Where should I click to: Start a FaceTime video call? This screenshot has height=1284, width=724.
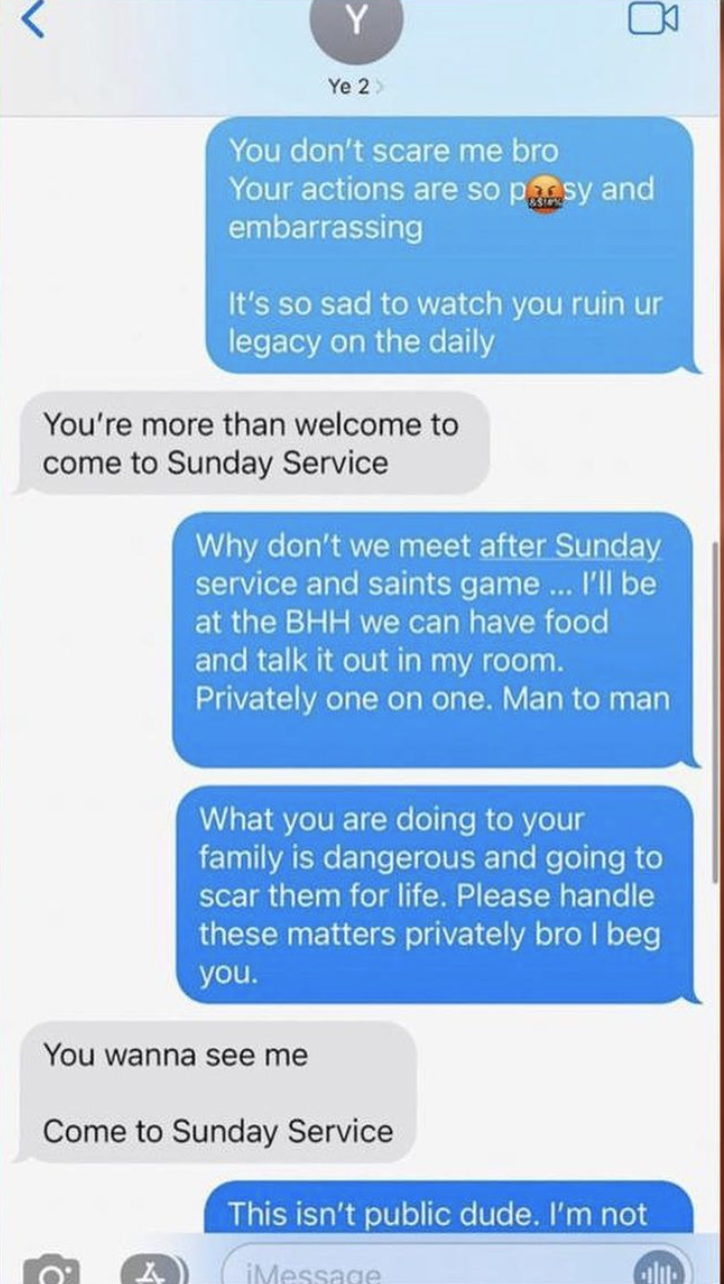tap(653, 19)
